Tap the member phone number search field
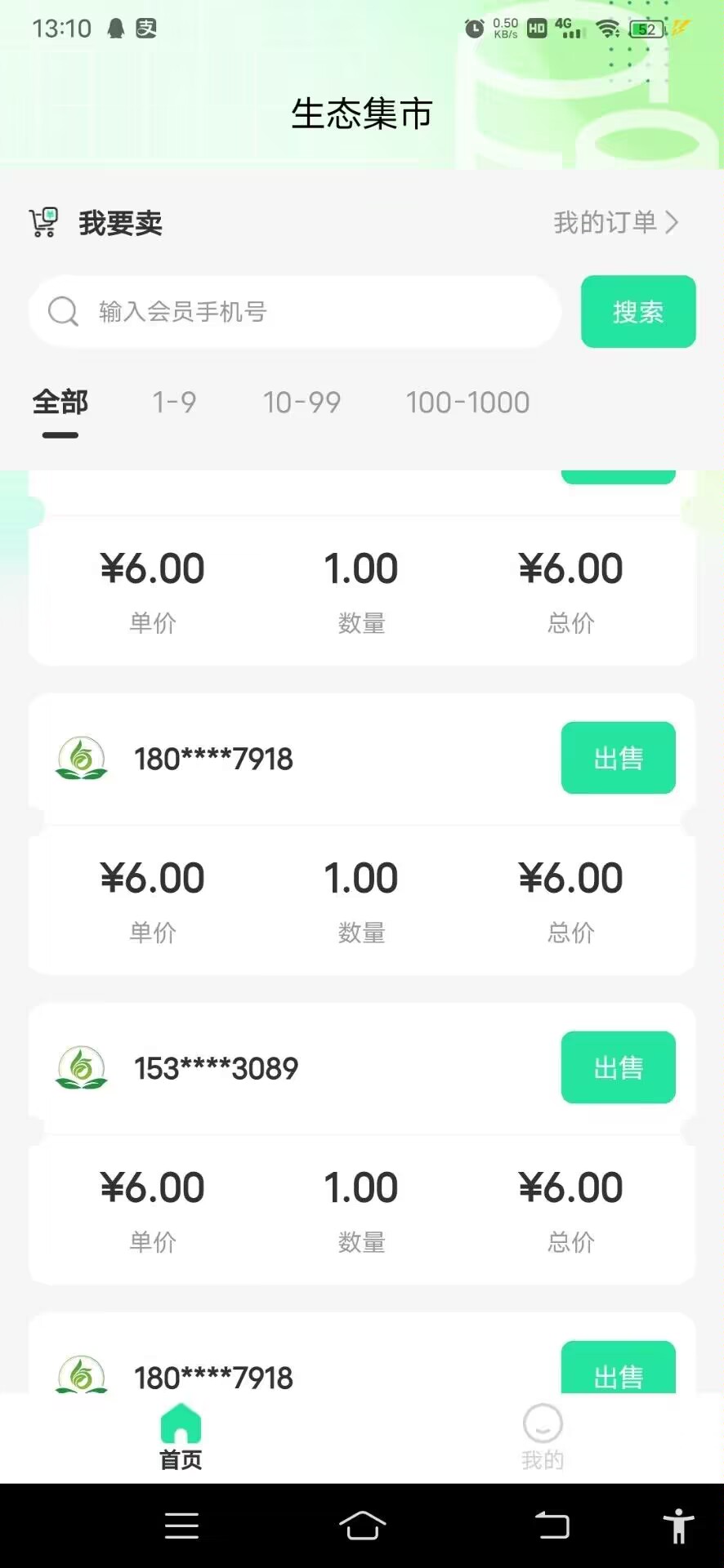Screen dimensions: 724x1568 pyautogui.click(x=295, y=311)
